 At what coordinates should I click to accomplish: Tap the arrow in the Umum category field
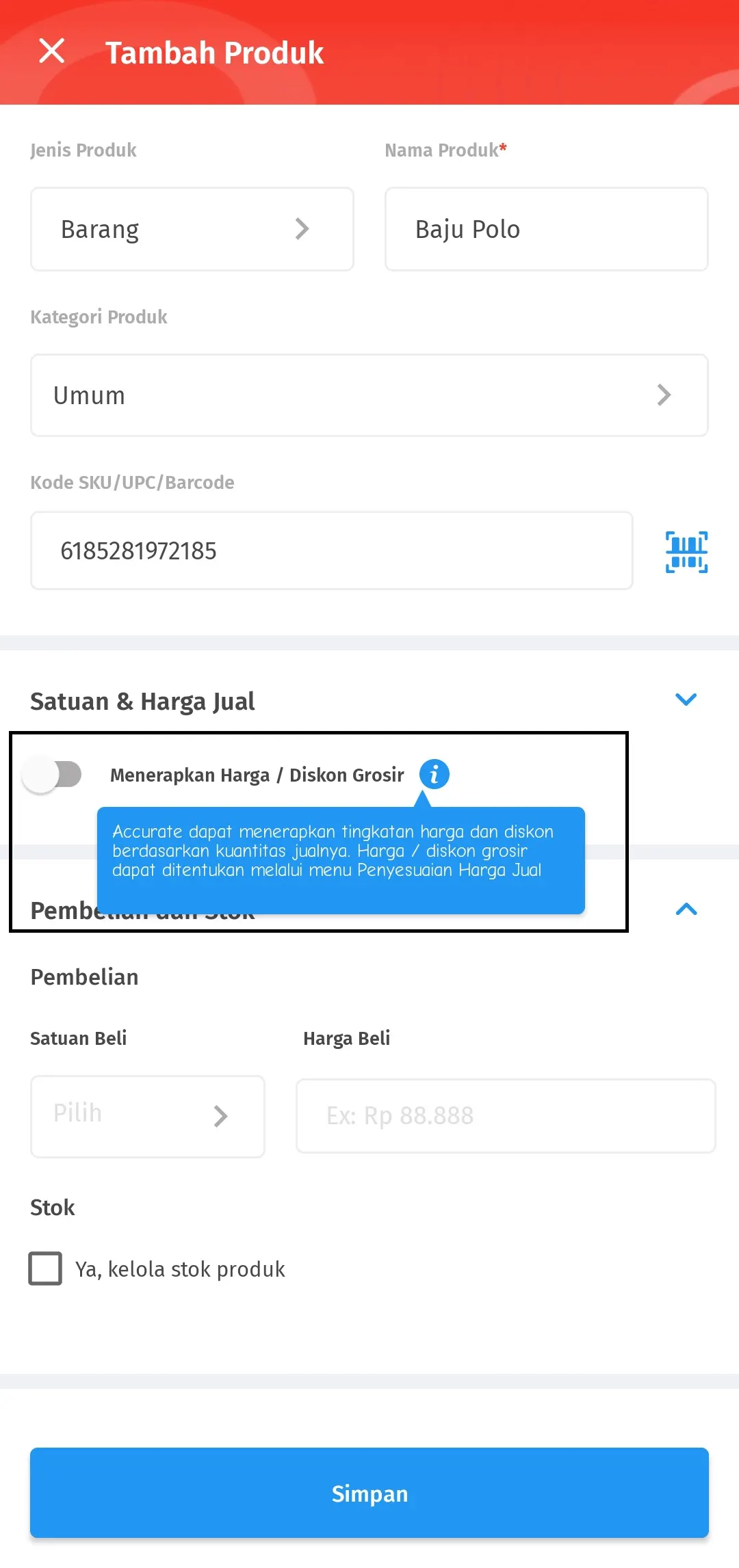(663, 395)
